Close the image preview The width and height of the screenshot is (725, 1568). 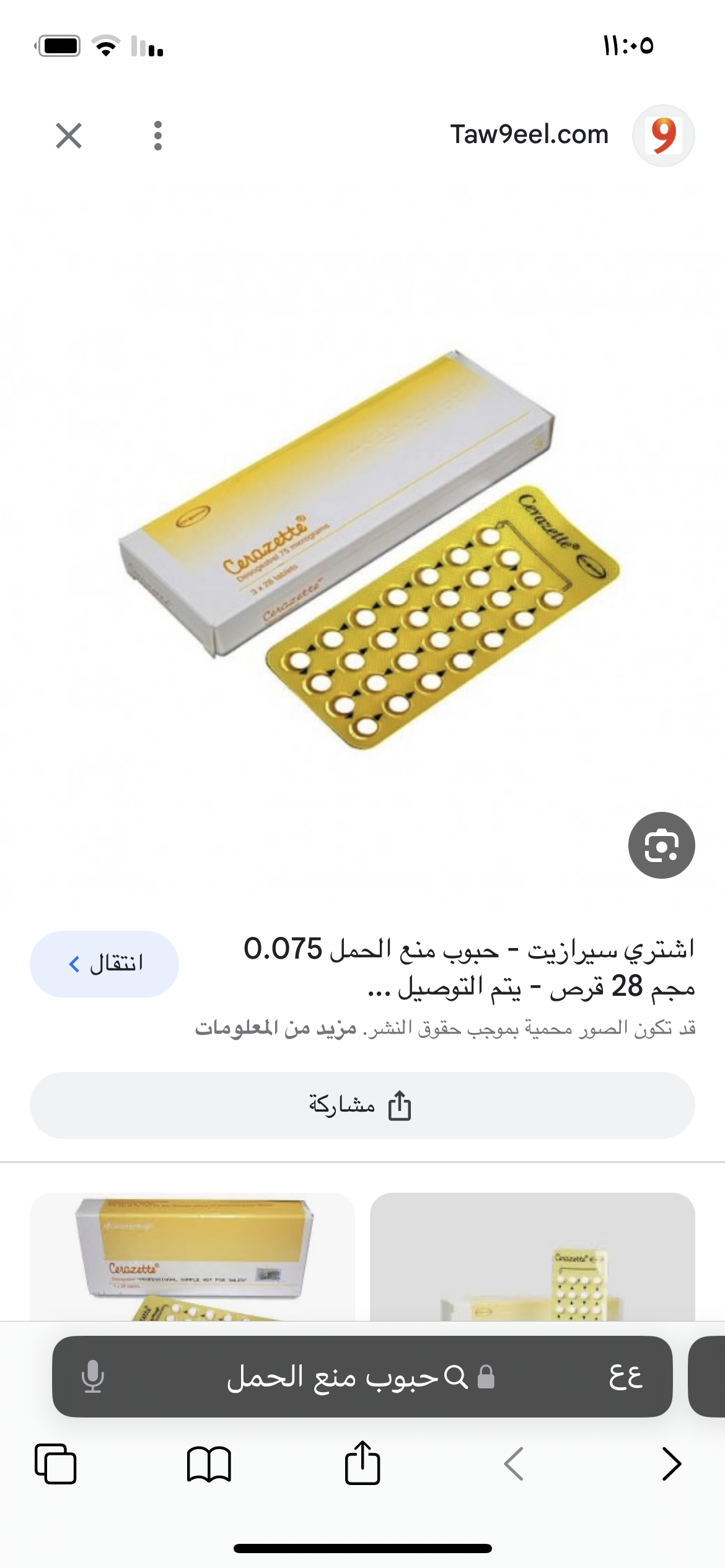coord(68,136)
